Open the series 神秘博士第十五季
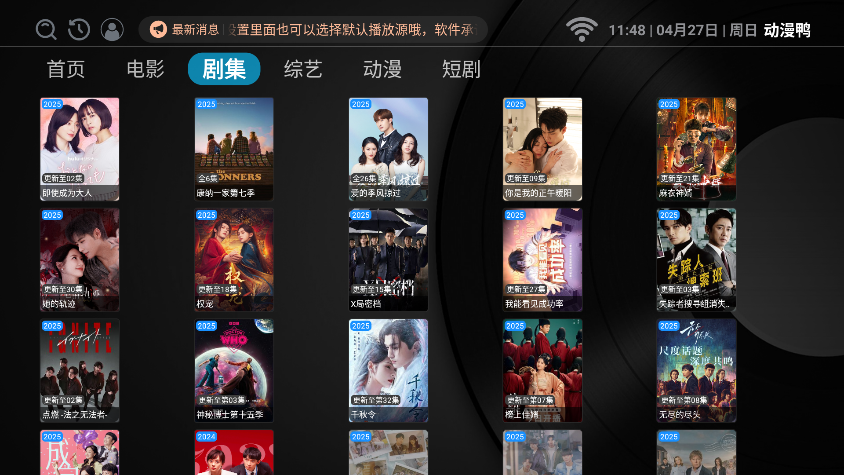The height and width of the screenshot is (475, 844). pos(234,370)
